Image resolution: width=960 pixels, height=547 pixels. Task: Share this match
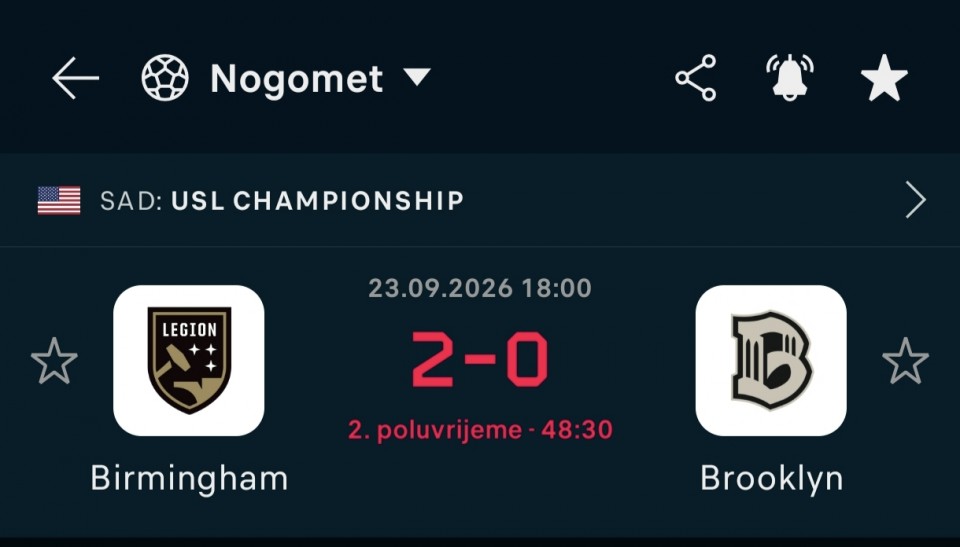click(x=696, y=78)
